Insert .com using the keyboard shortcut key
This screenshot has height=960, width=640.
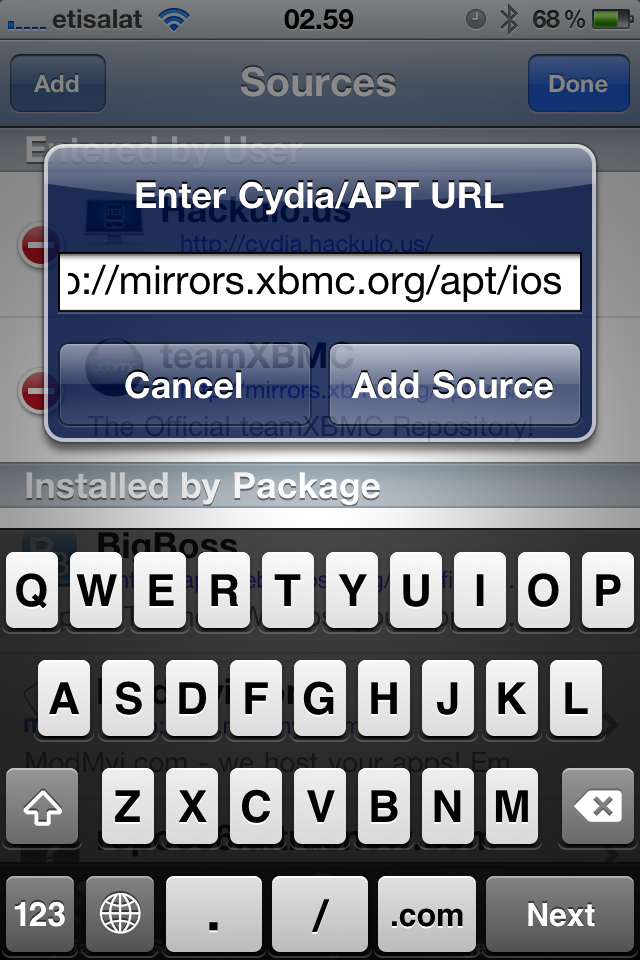[x=427, y=914]
